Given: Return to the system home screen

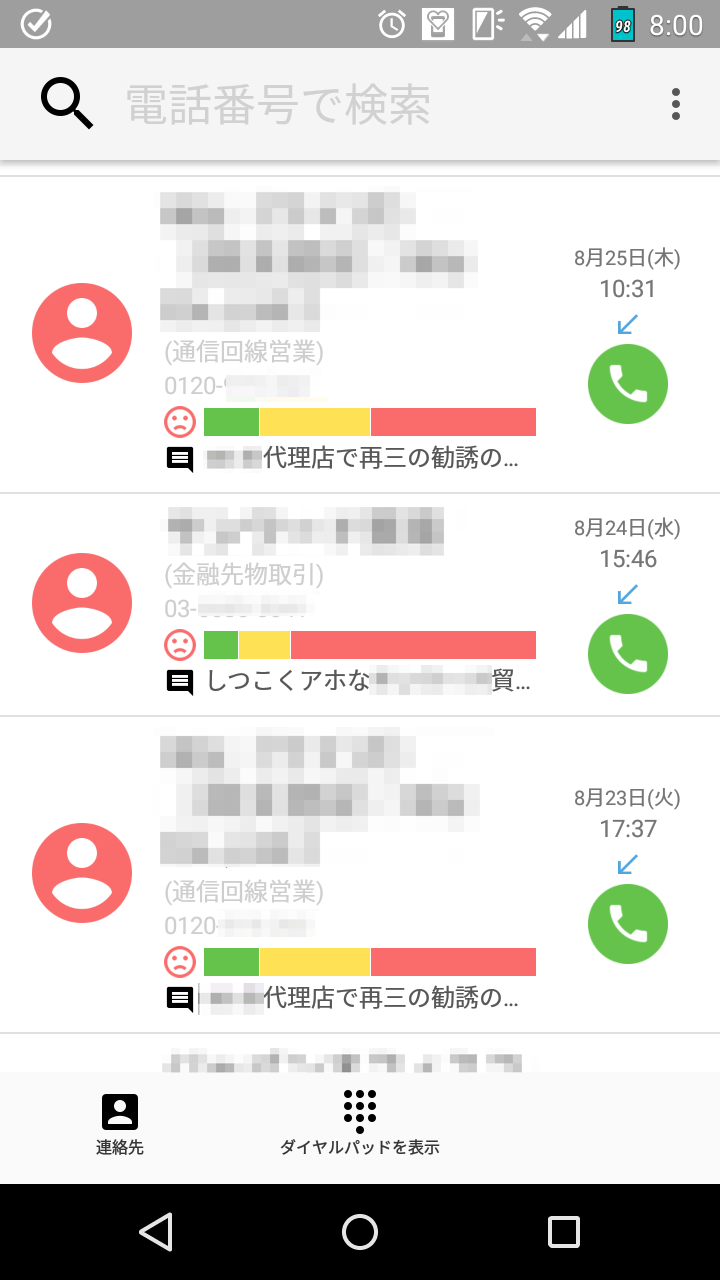Looking at the screenshot, I should pyautogui.click(x=360, y=1232).
